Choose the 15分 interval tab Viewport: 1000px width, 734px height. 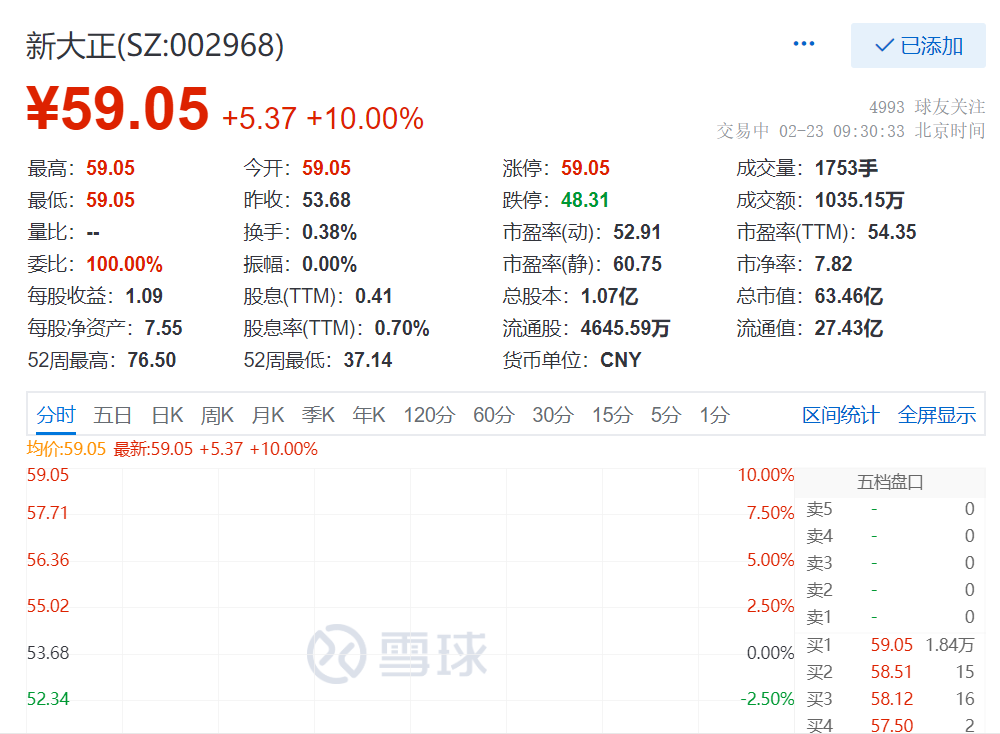[x=611, y=415]
